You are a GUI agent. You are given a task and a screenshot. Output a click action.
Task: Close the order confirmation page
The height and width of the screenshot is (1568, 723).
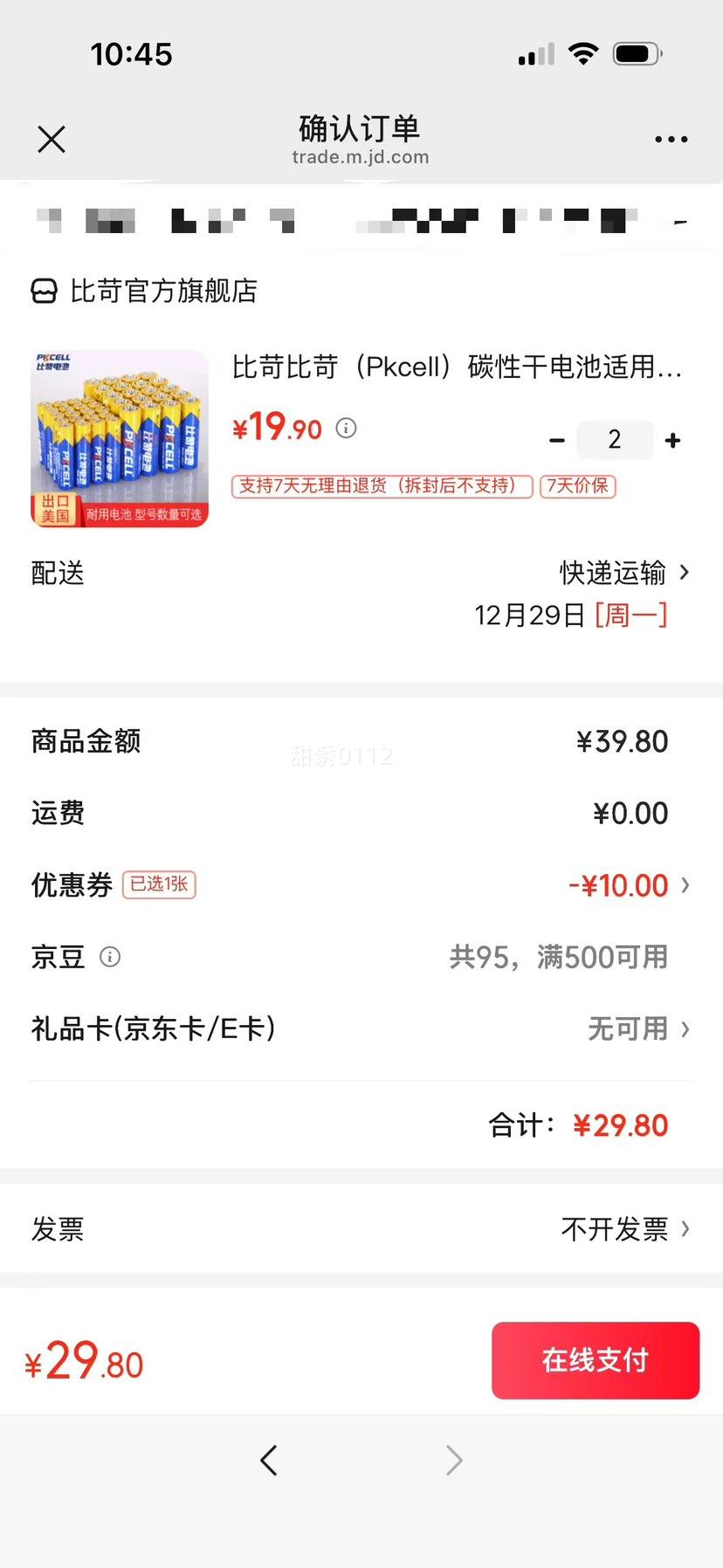[x=52, y=139]
